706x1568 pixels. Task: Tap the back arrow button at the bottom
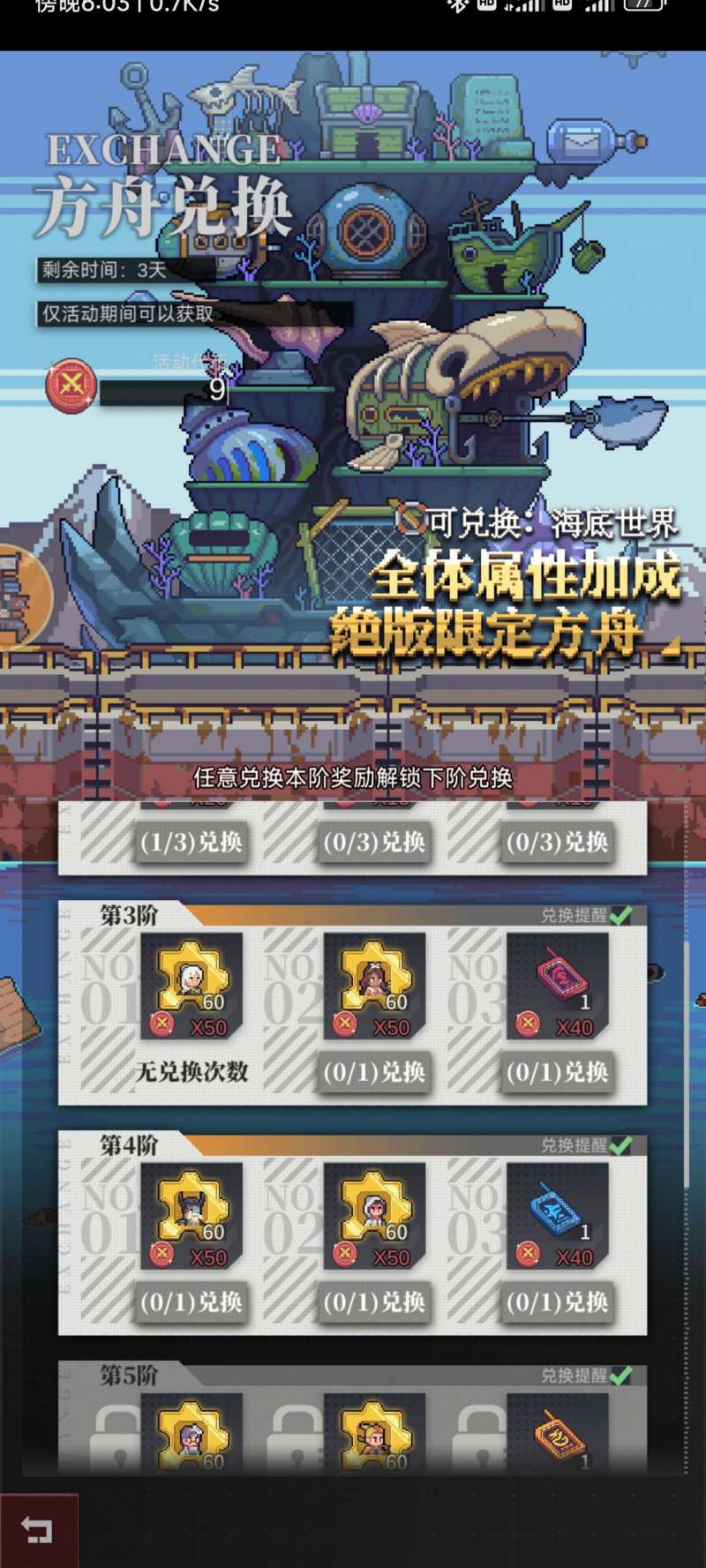[x=37, y=1530]
